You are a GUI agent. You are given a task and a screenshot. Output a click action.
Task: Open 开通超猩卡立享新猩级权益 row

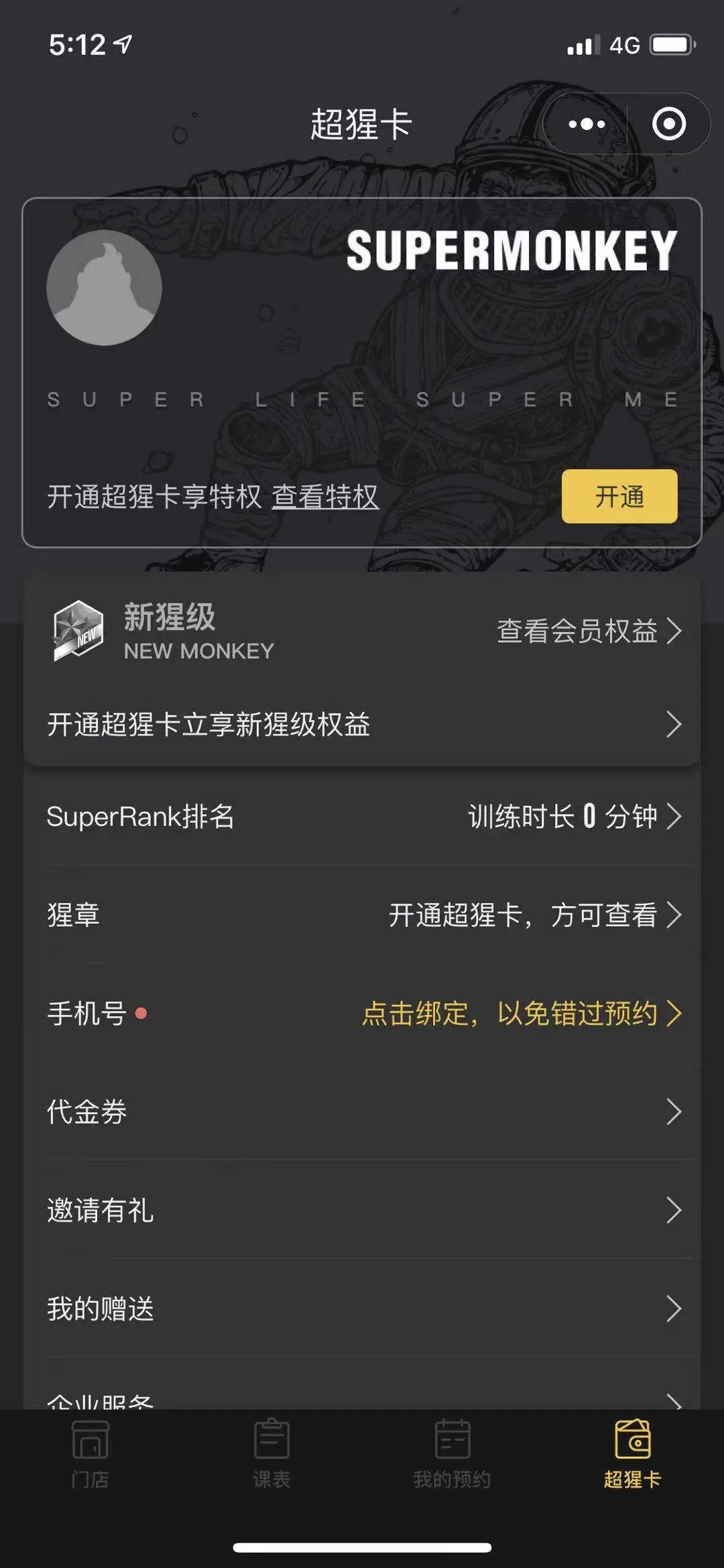[x=362, y=725]
